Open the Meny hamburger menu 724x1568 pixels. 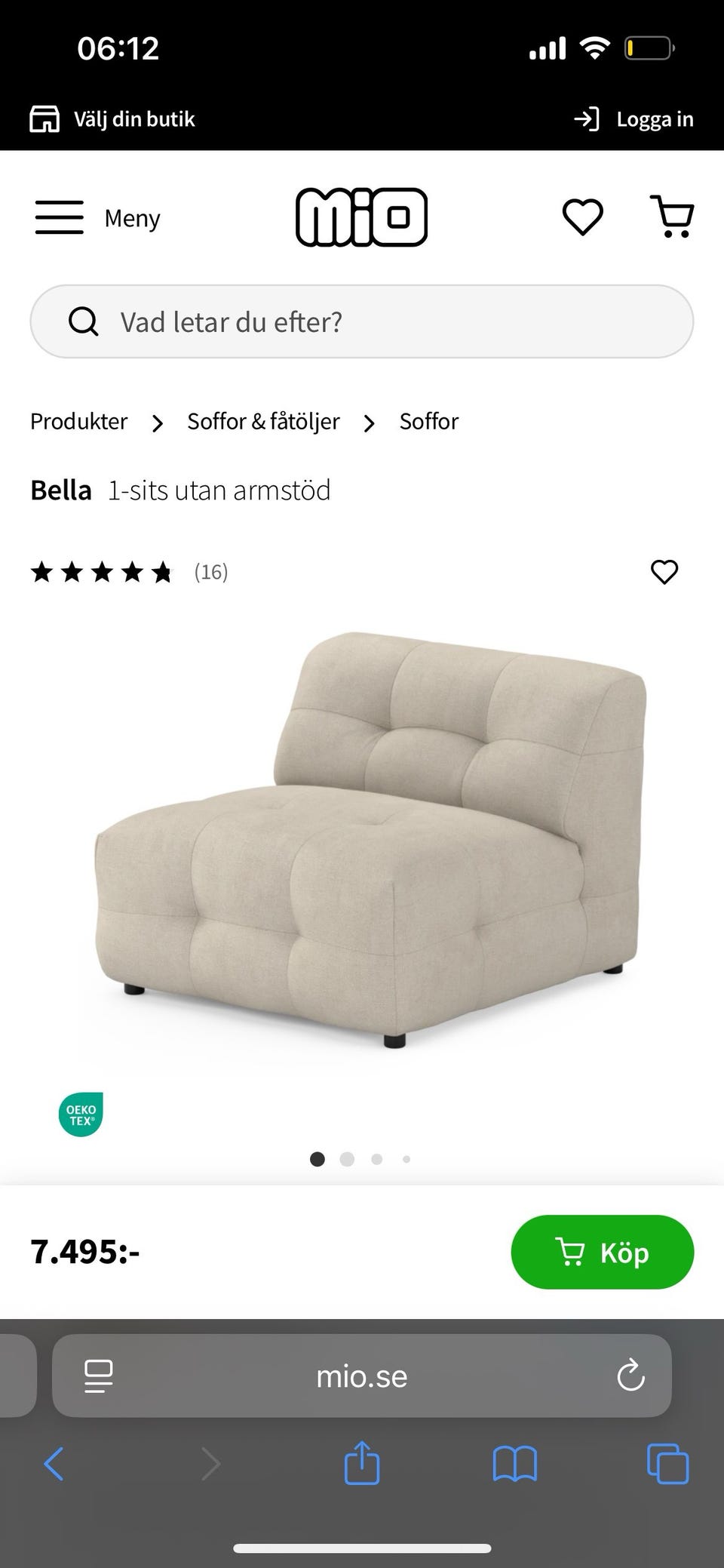tap(97, 218)
